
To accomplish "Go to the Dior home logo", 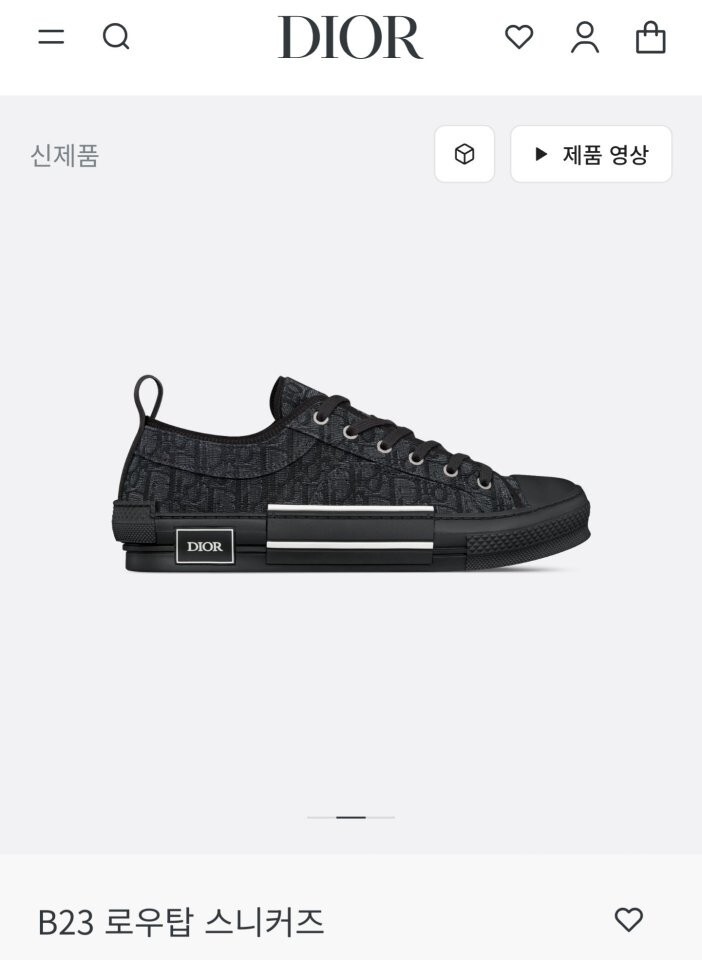I will click(x=350, y=38).
